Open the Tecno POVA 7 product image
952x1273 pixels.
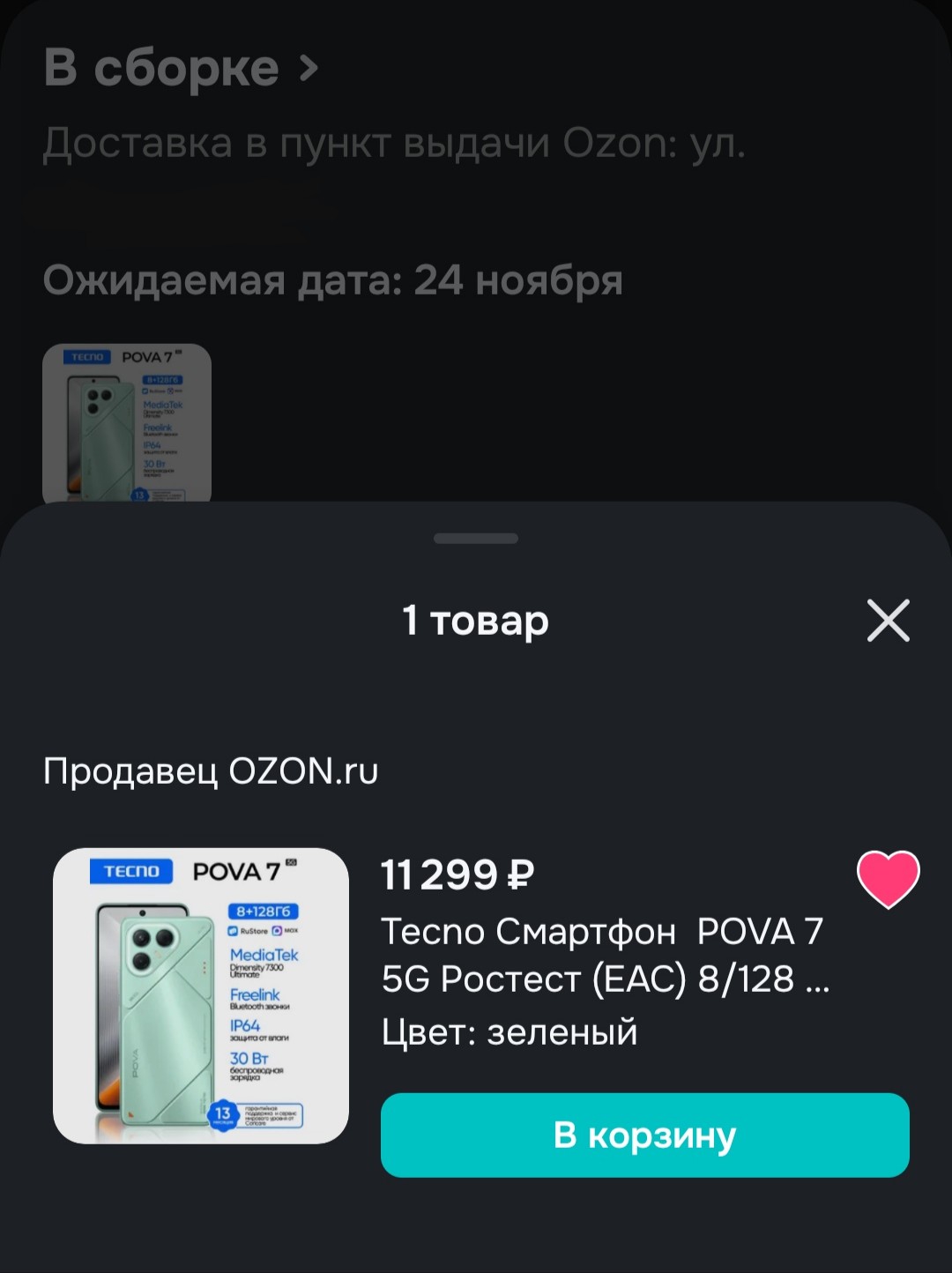[x=201, y=995]
